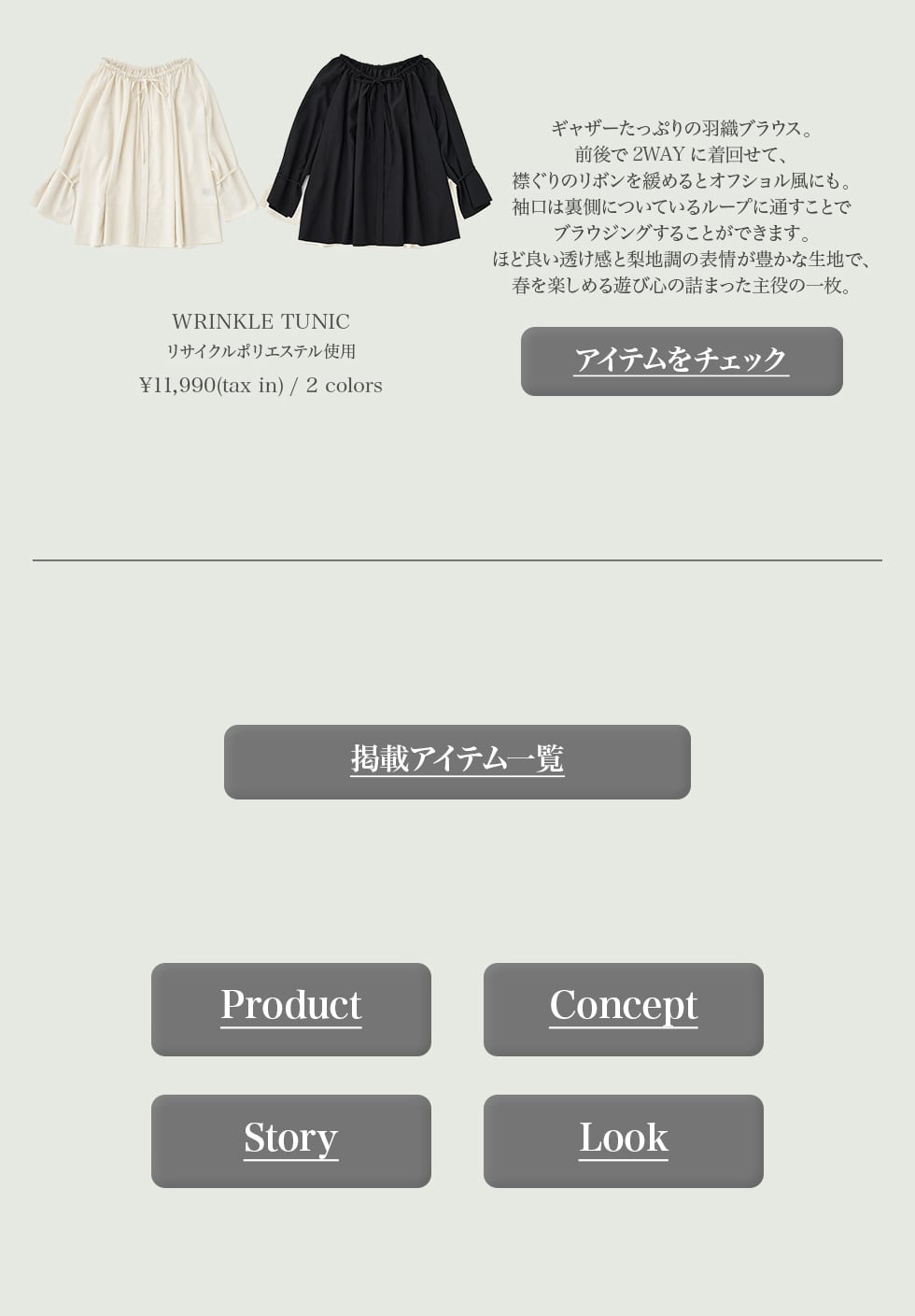Screen dimensions: 915x1316
Task: Open the Concept section
Action: pos(624,1009)
